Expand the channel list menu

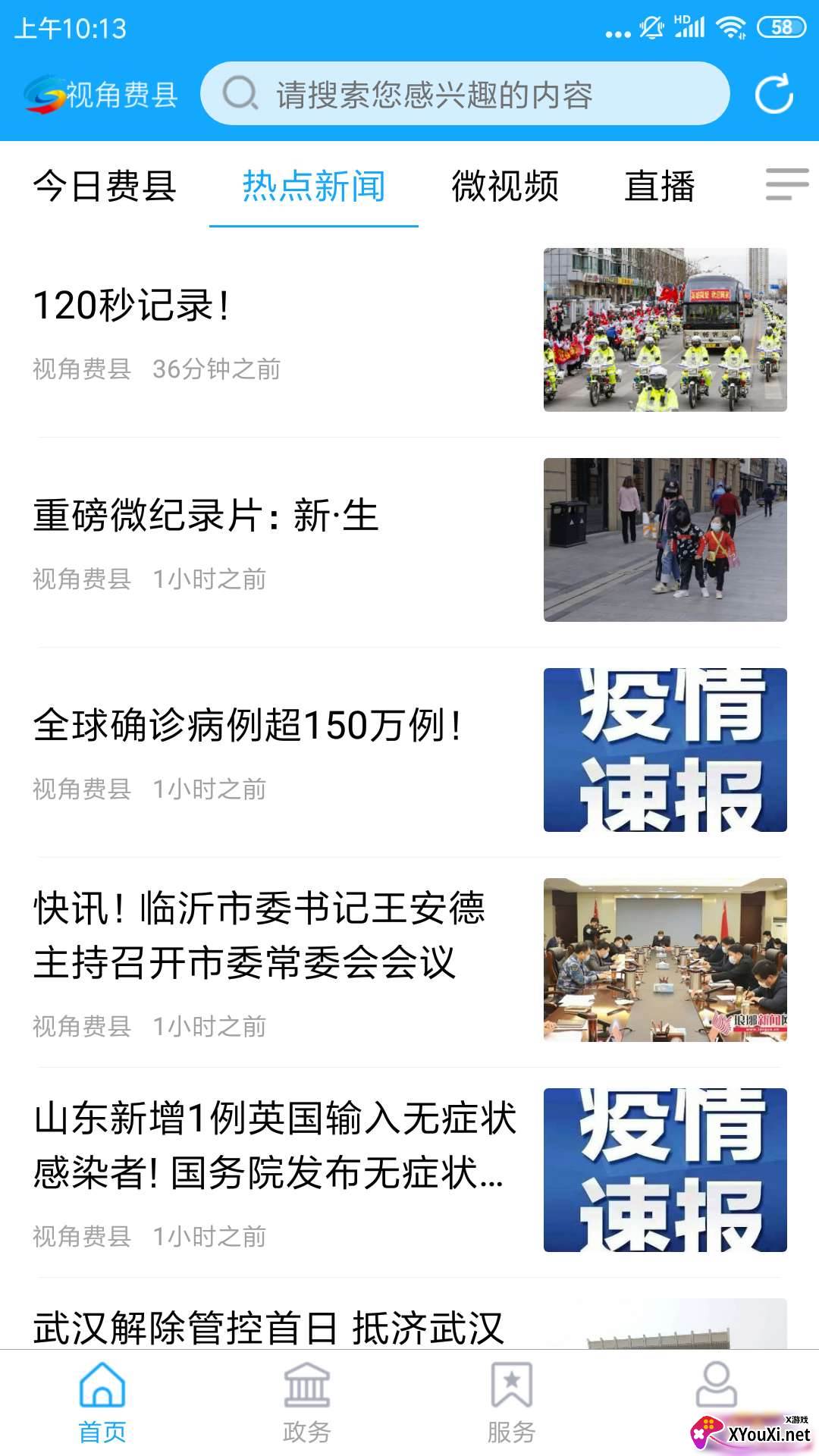pyautogui.click(x=786, y=185)
